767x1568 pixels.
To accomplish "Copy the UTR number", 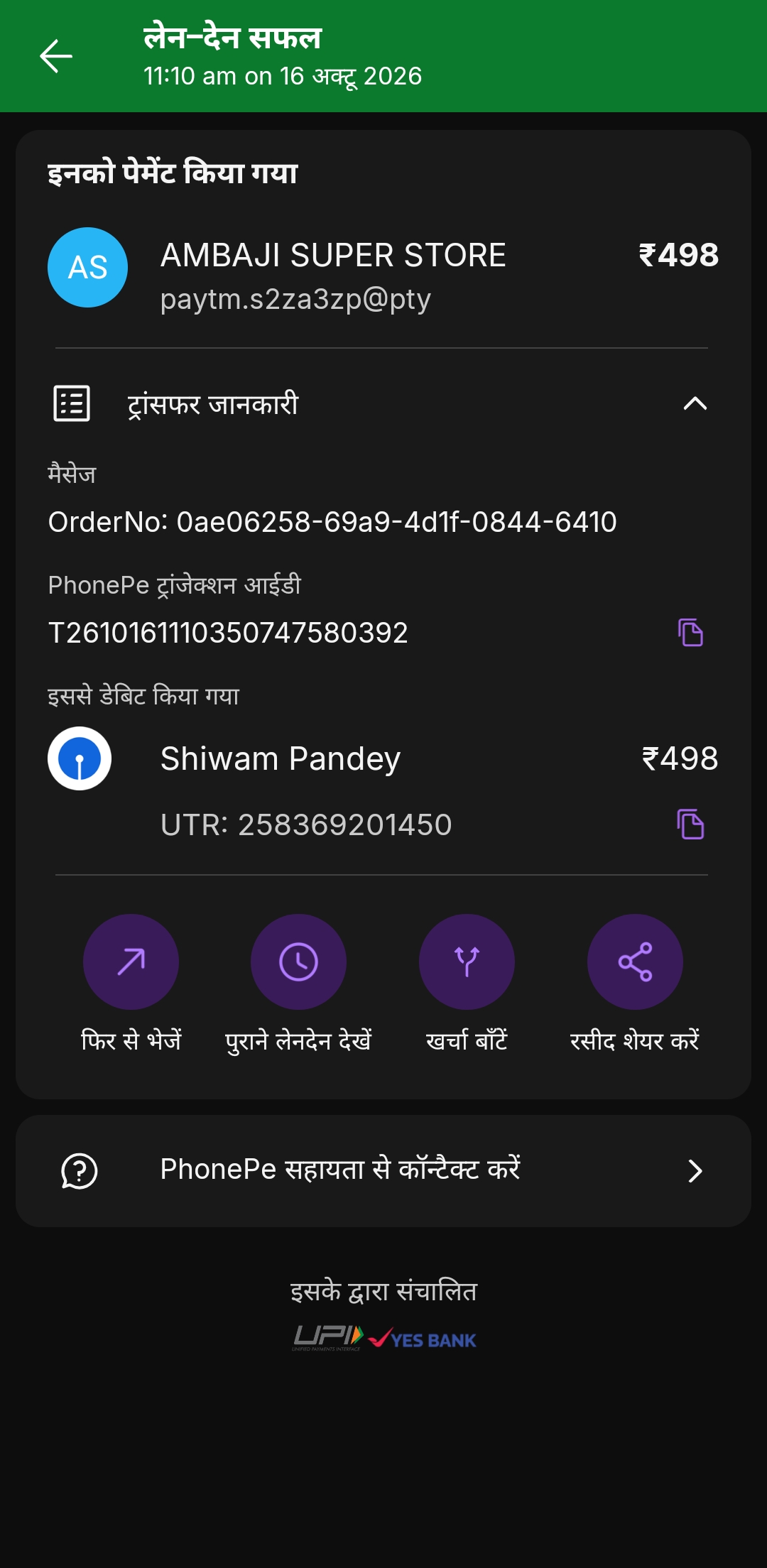I will 690,824.
